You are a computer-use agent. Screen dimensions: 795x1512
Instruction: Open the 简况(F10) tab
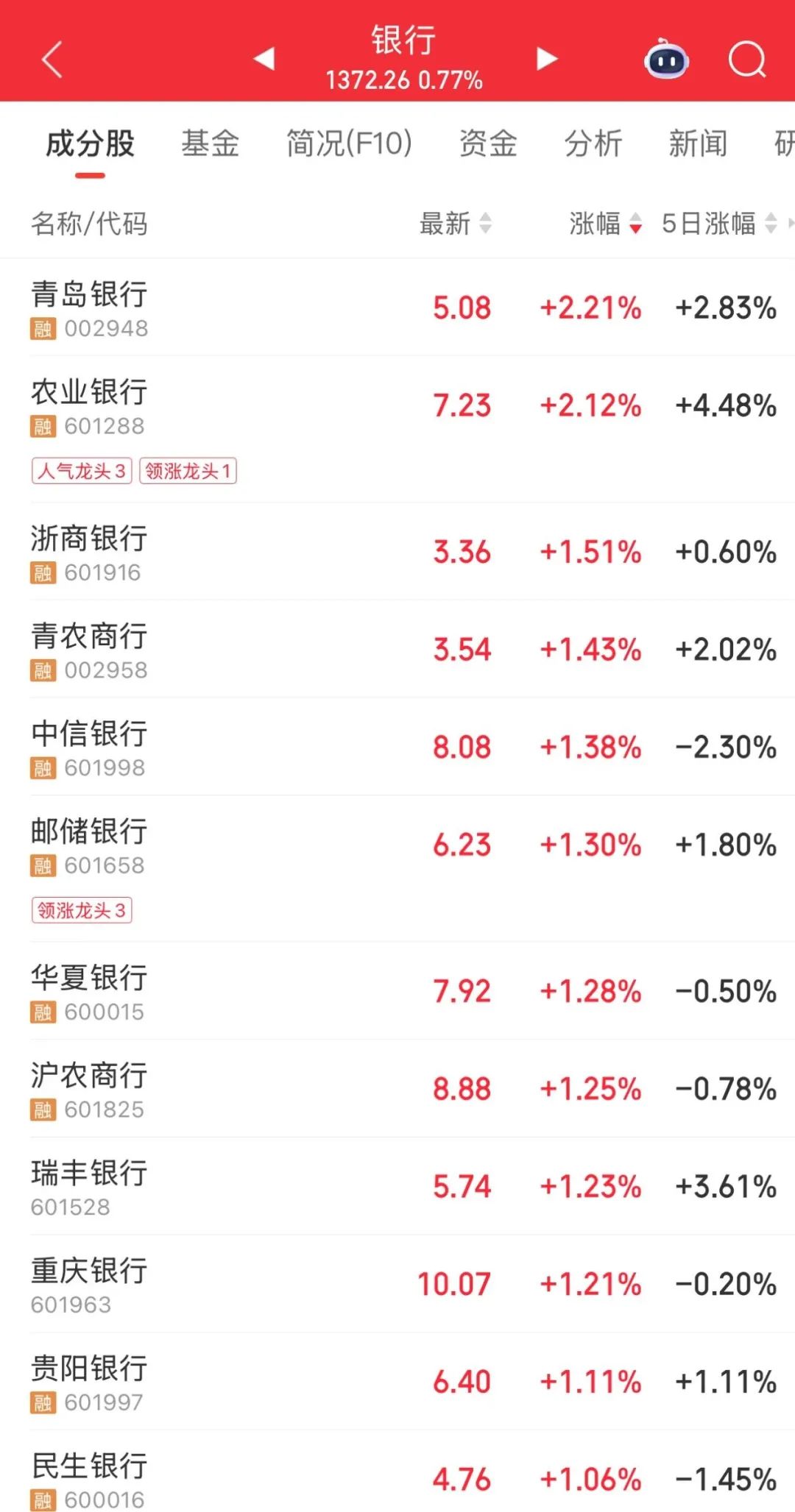point(349,143)
